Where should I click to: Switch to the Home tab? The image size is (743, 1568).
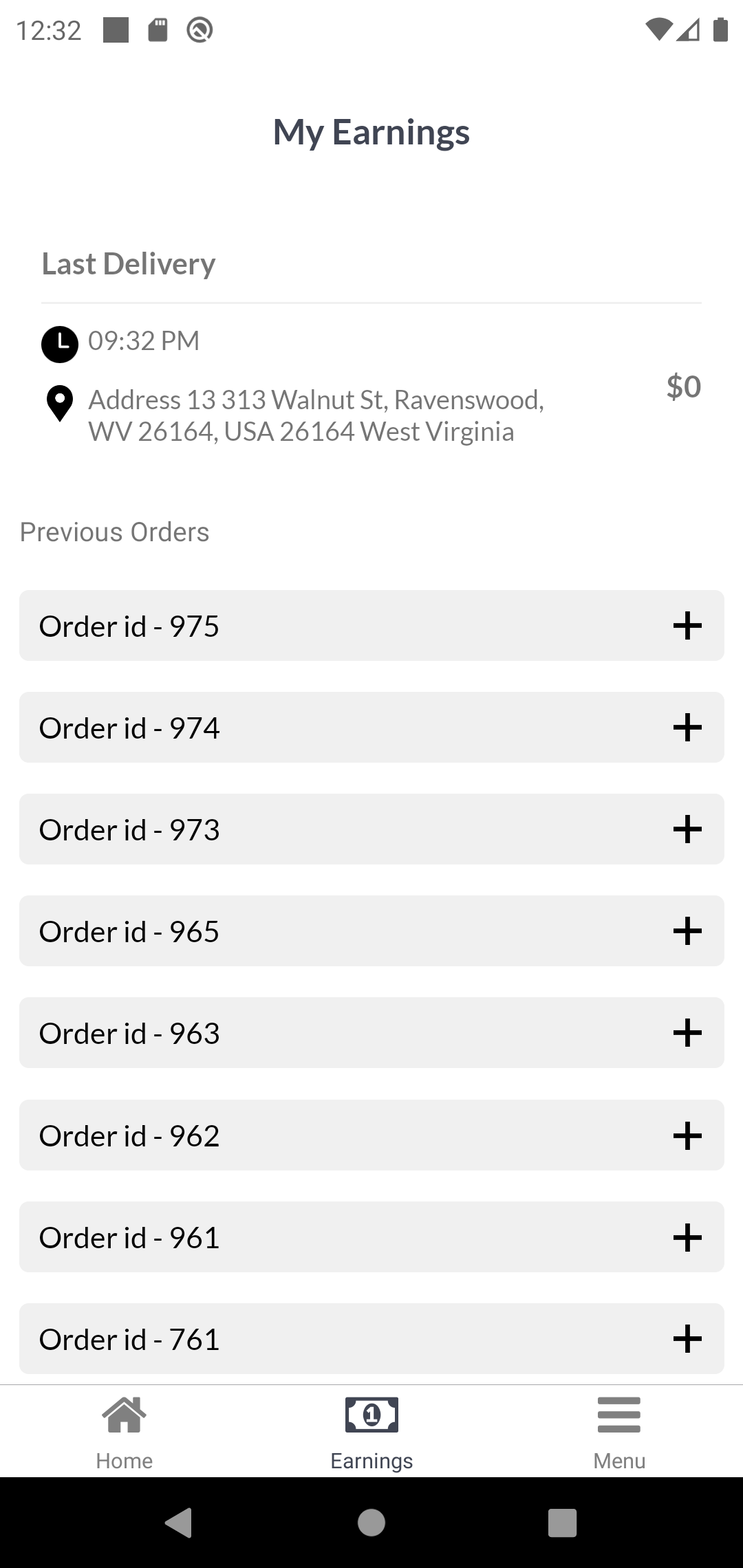(x=124, y=1432)
